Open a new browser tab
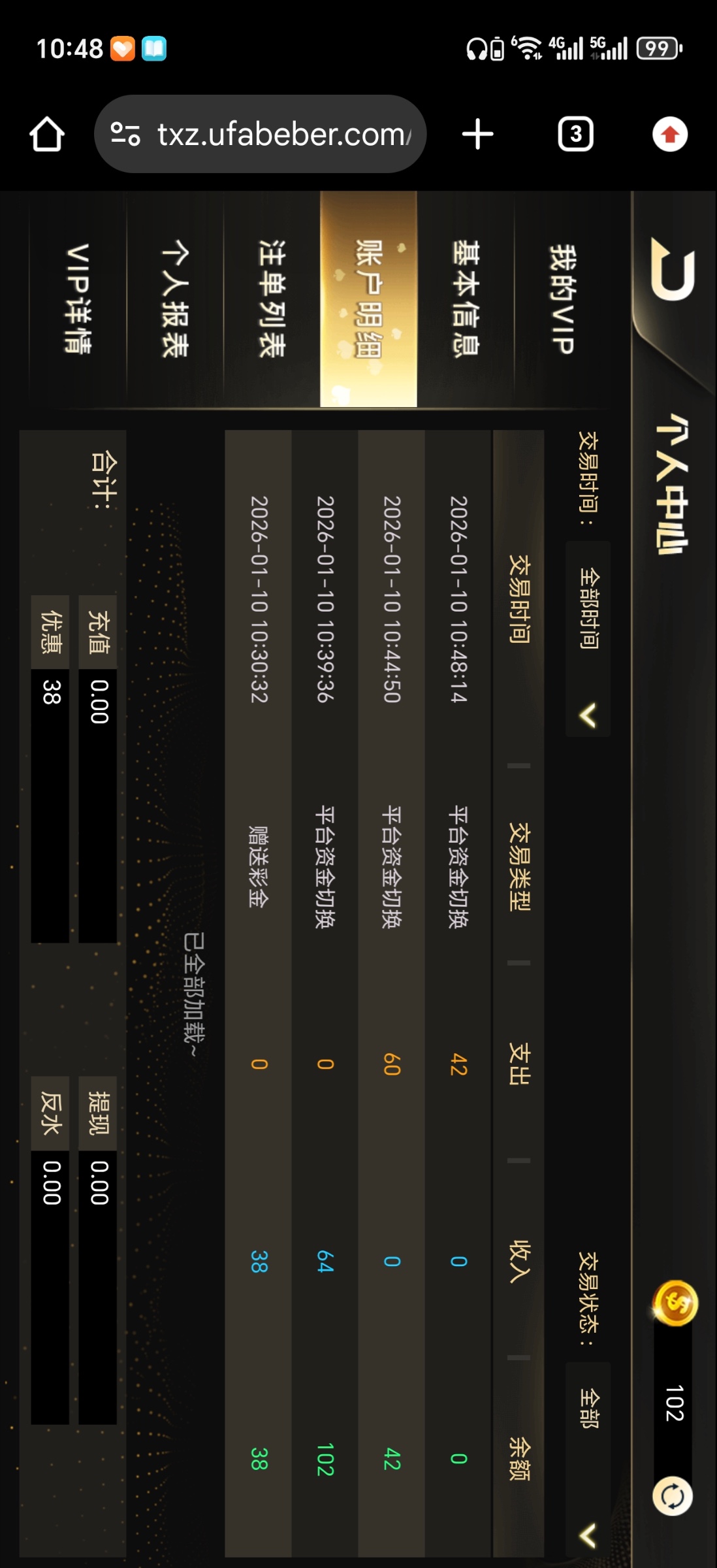 click(477, 135)
